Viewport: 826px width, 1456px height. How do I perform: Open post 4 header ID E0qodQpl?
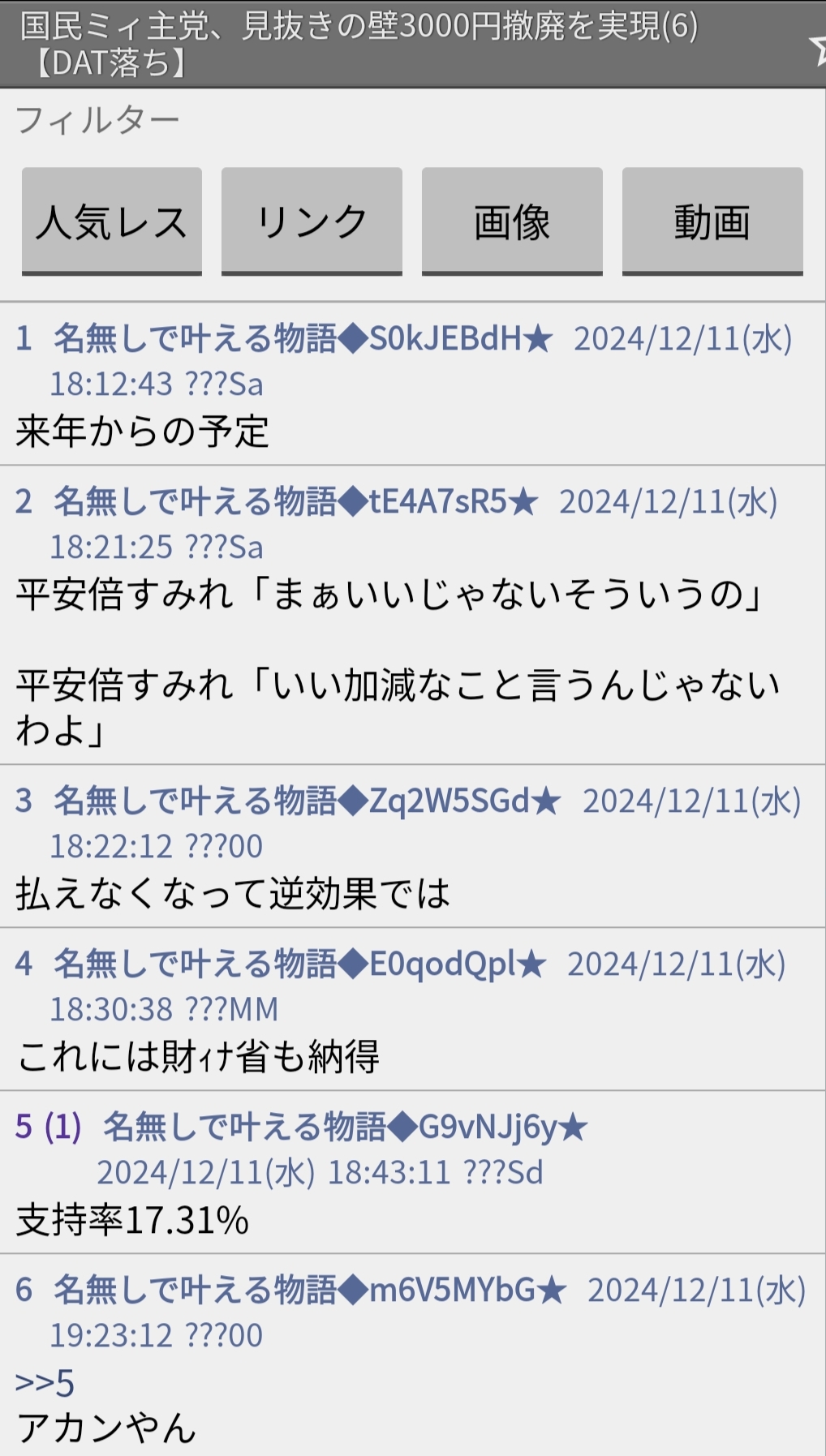442,964
